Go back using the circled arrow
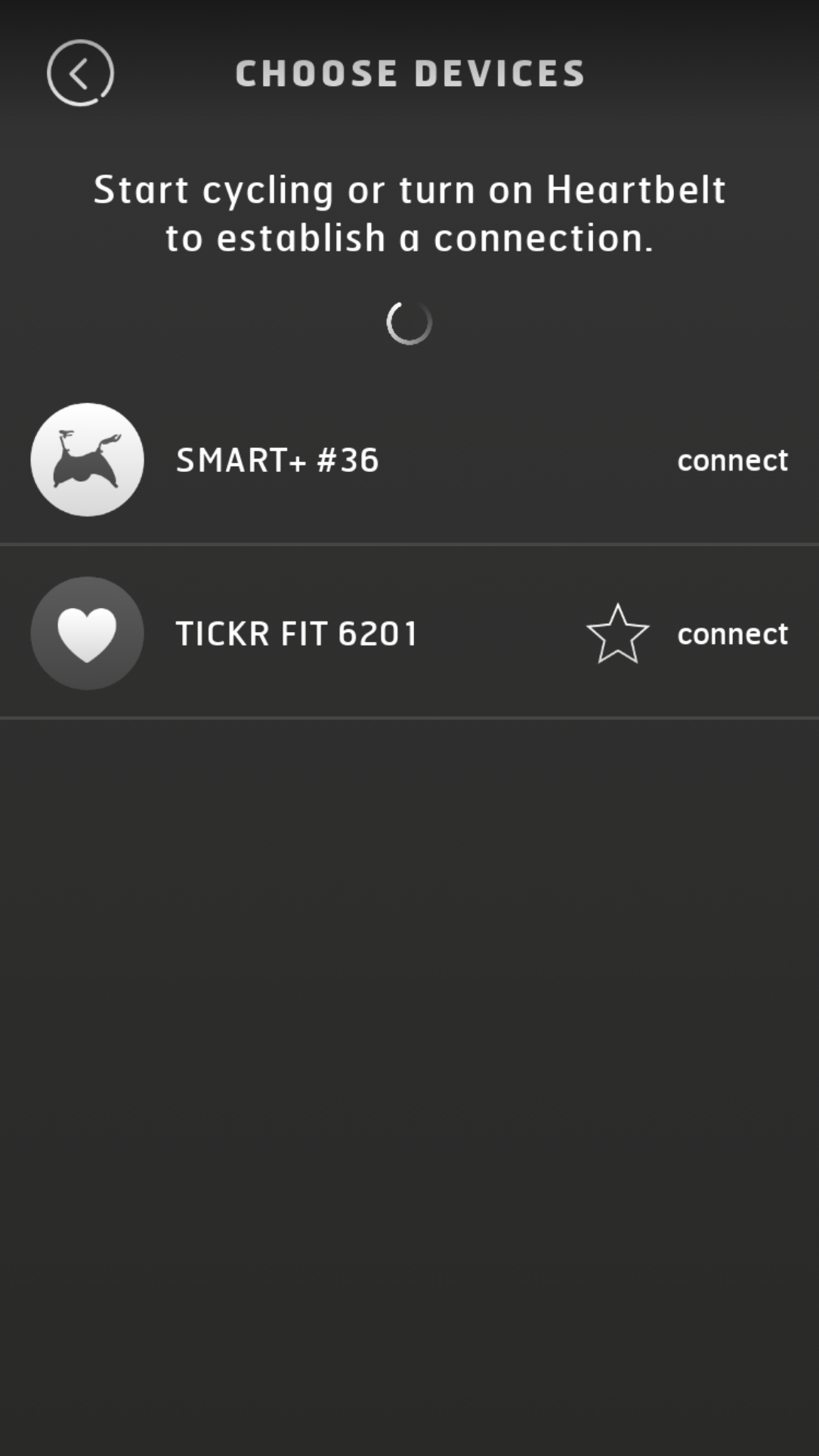Image resolution: width=819 pixels, height=1456 pixels. [x=80, y=73]
